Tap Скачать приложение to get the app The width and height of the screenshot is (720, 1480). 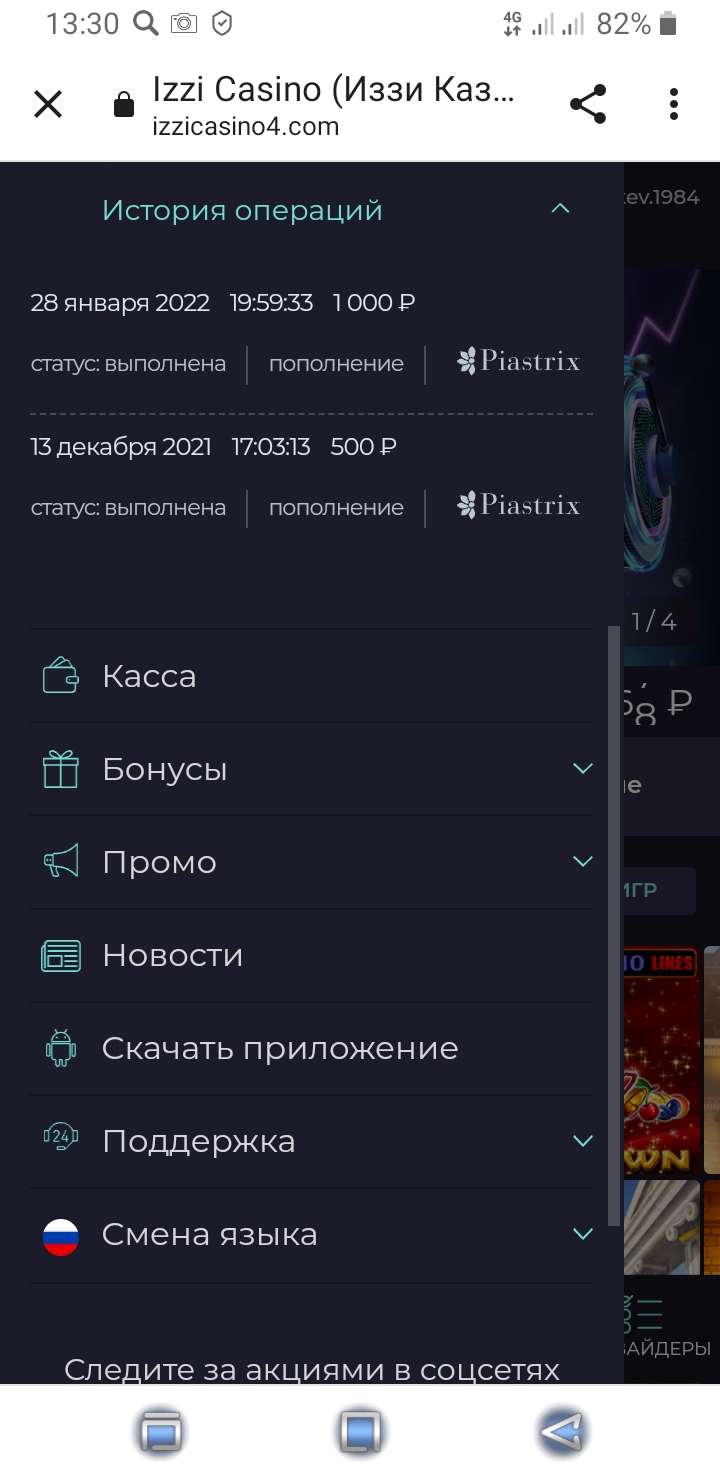coord(280,1049)
